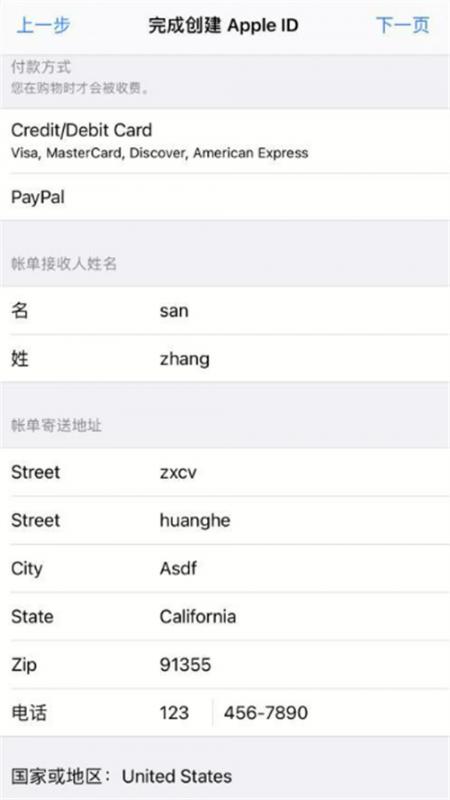This screenshot has width=450, height=800.
Task: Edit the City field
Action: [x=225, y=568]
